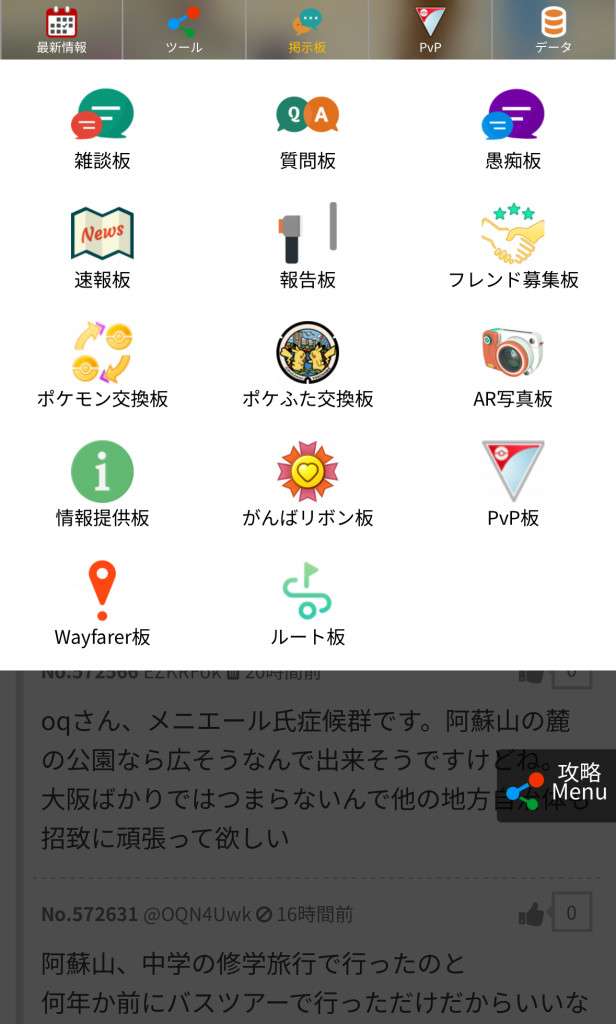Select the ルート板 board

click(307, 605)
